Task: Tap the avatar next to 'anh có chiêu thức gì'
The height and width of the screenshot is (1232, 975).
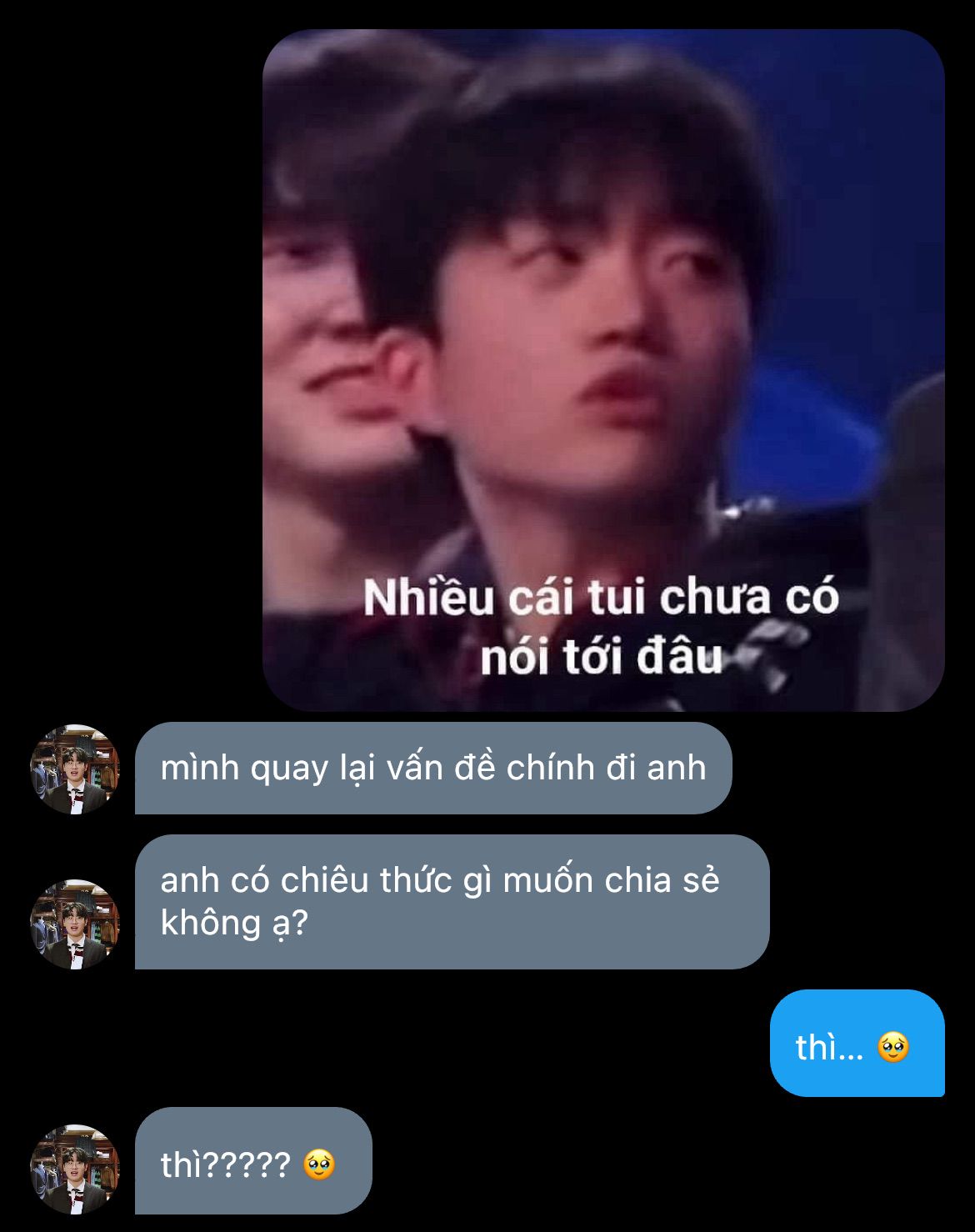Action: tap(75, 924)
